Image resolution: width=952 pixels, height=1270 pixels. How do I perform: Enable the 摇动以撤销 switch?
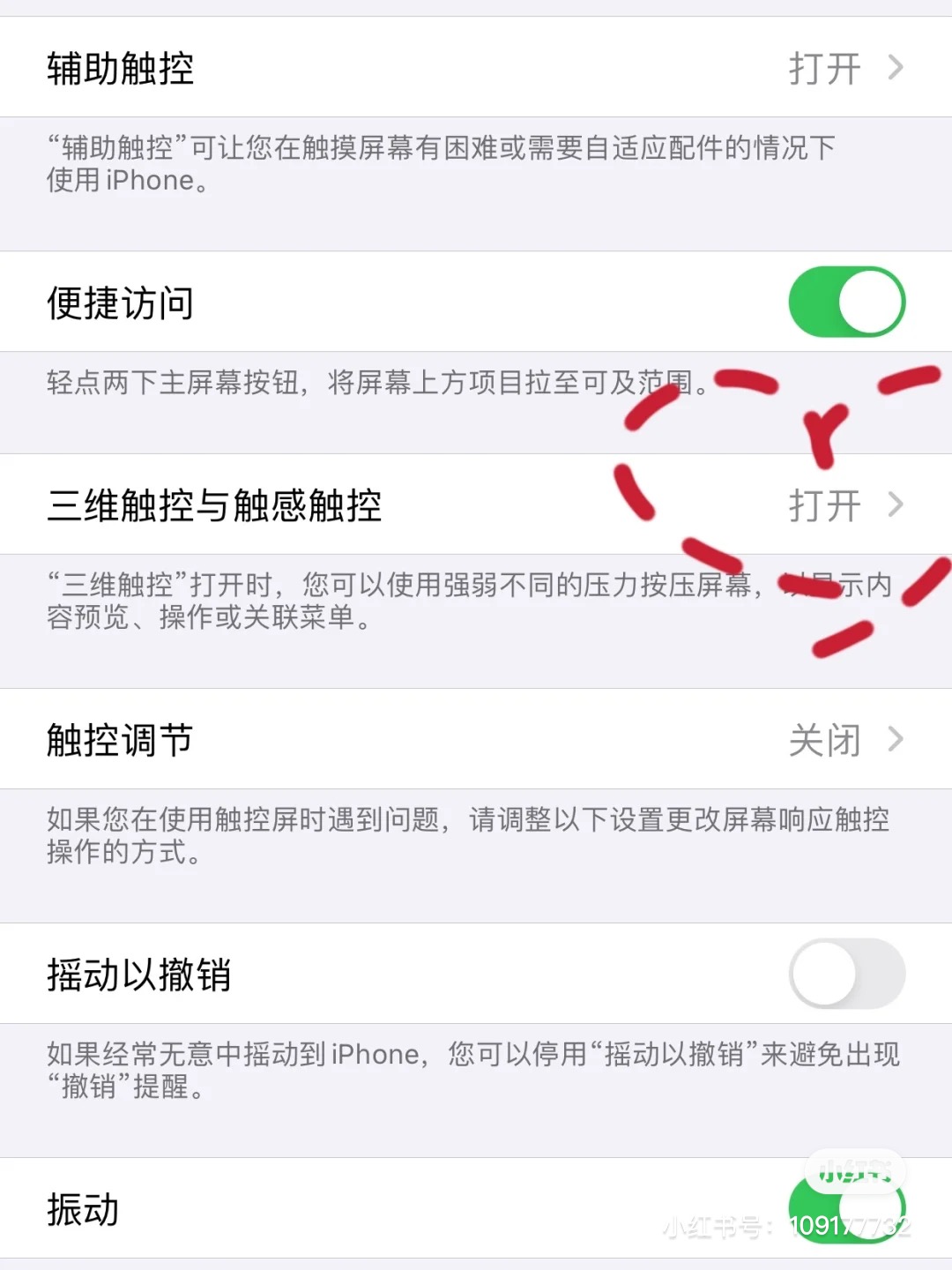[846, 975]
